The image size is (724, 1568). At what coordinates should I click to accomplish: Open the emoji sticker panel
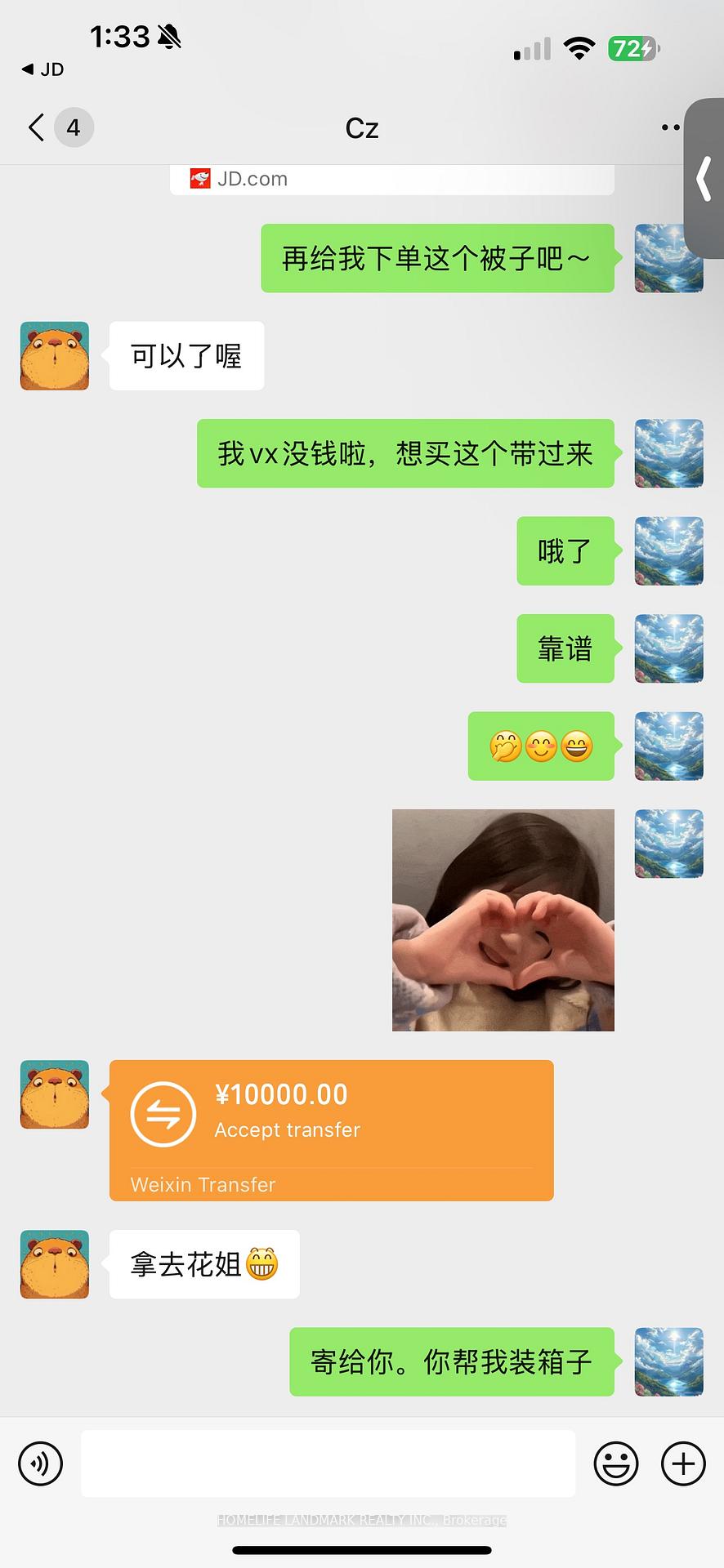click(x=615, y=1463)
